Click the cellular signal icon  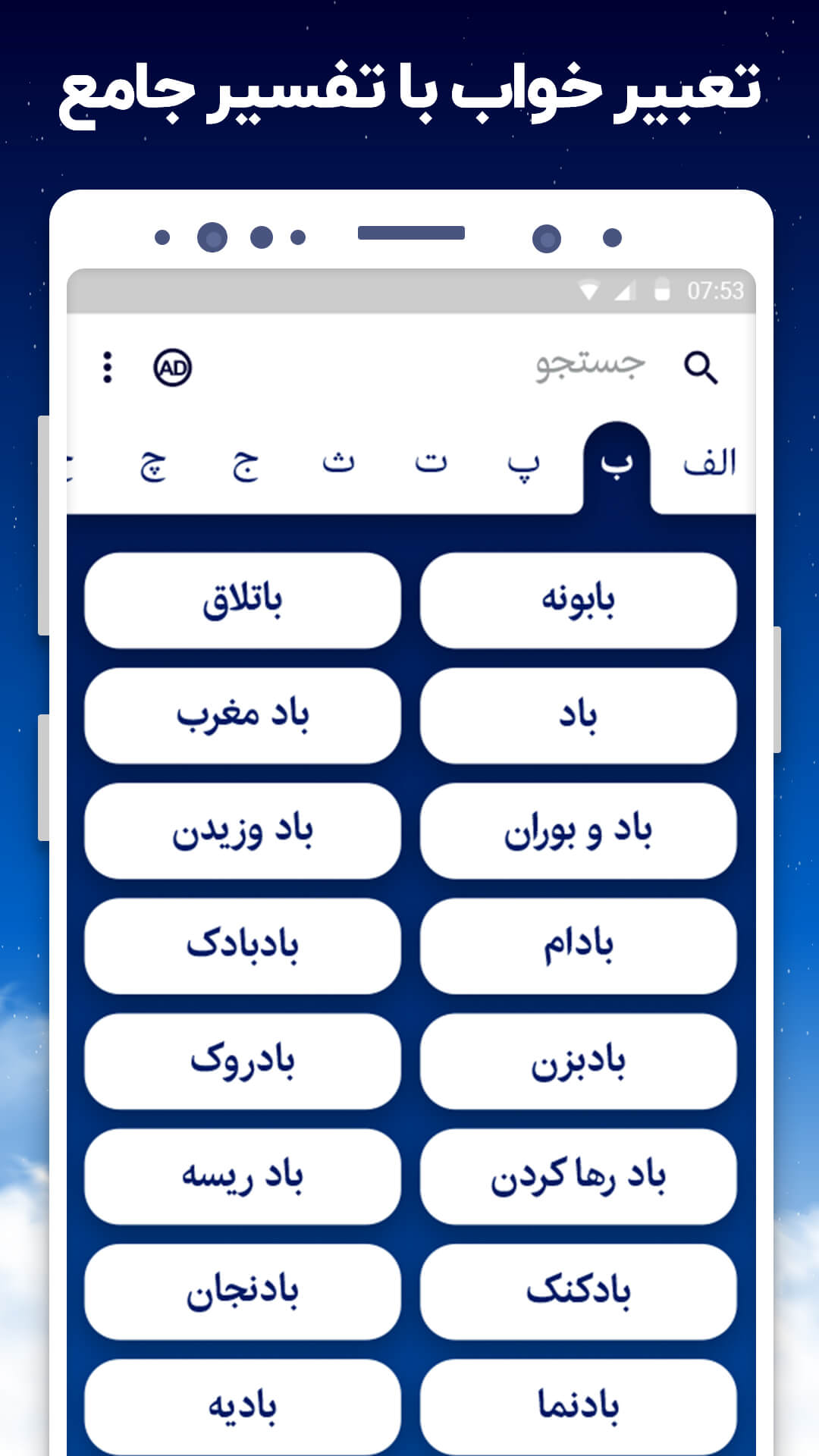click(625, 289)
